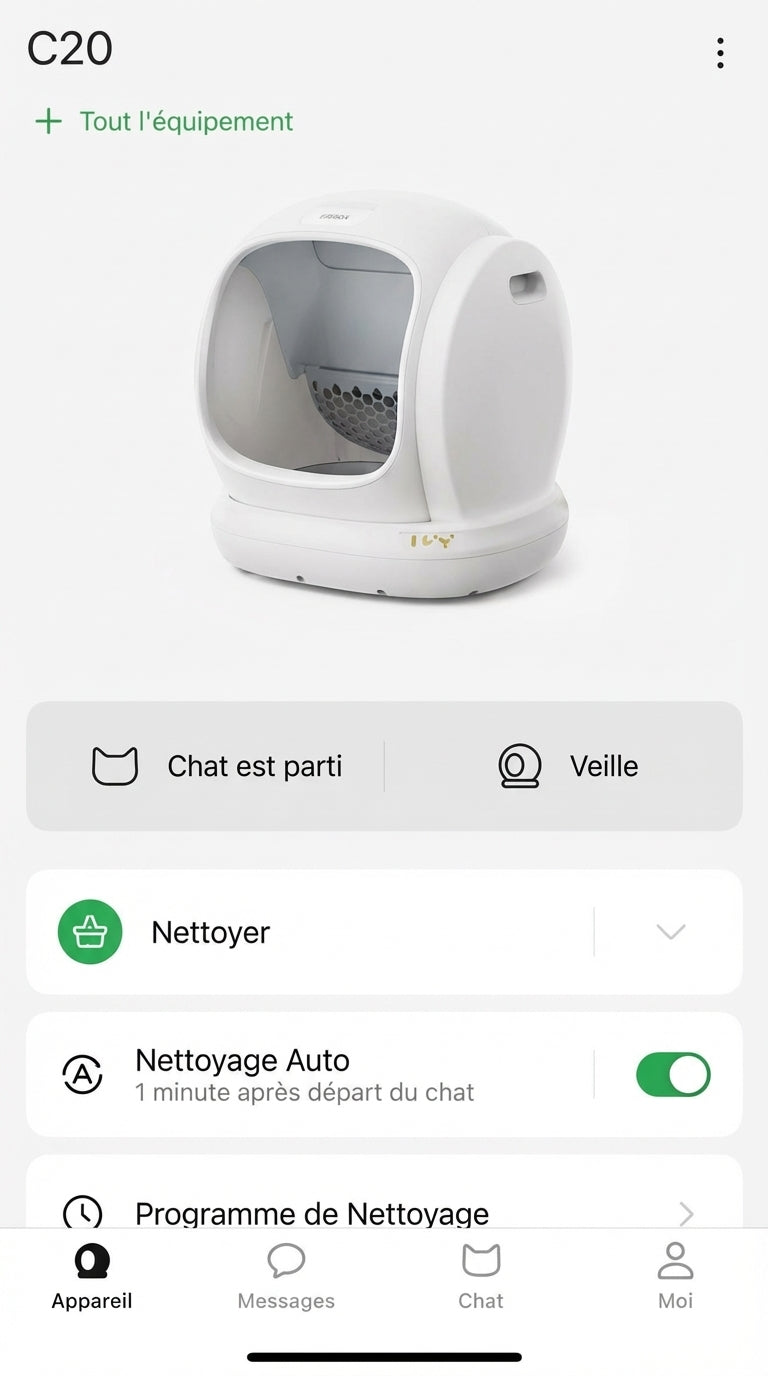Open the three-dot overflow menu

720,53
